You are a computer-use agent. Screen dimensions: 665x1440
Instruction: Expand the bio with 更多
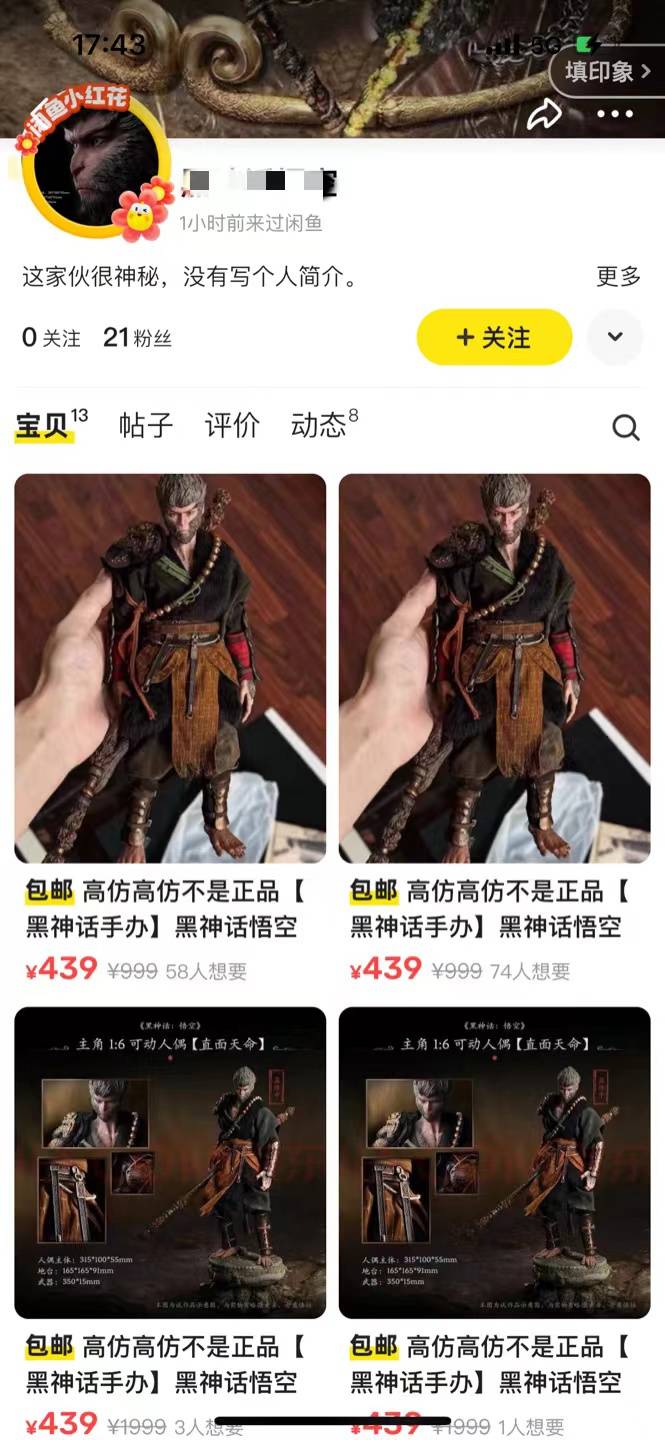coord(618,277)
